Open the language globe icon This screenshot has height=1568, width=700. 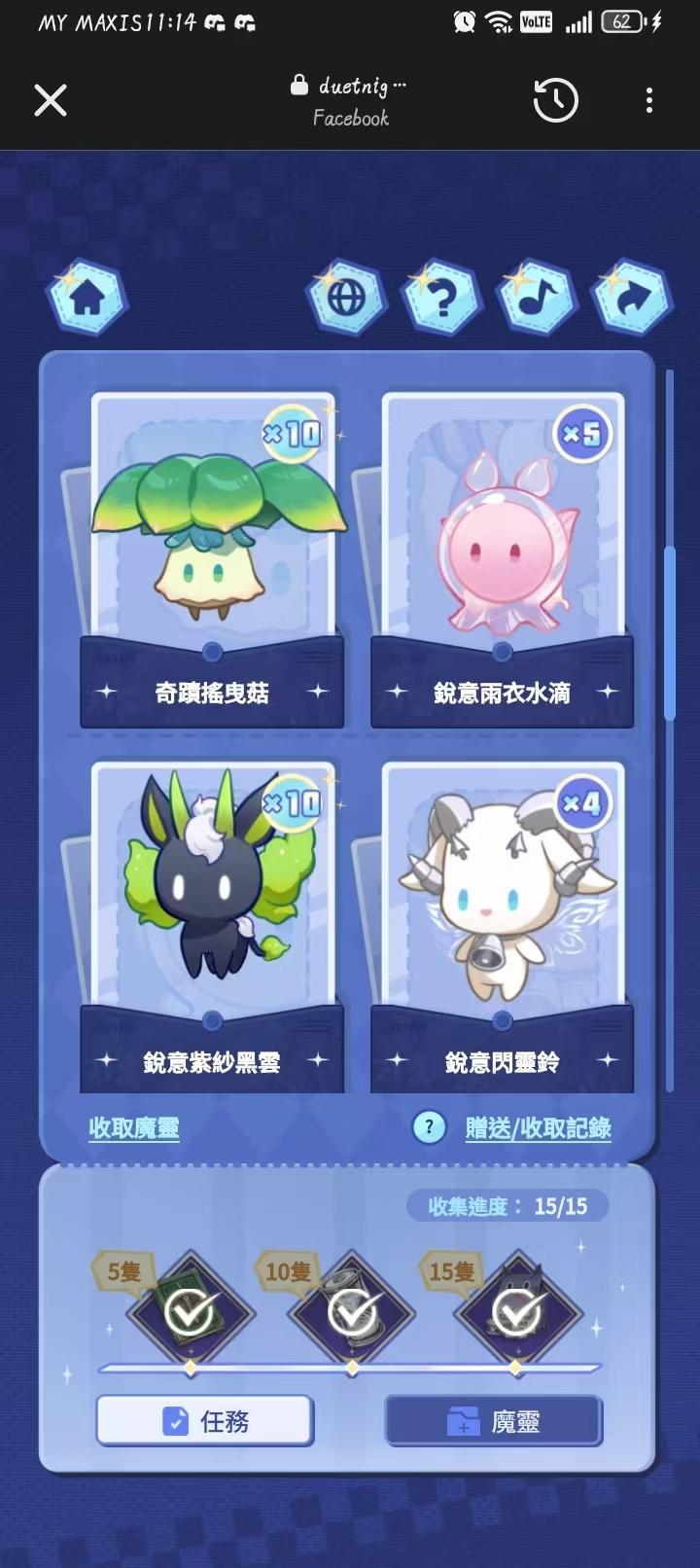pos(346,298)
